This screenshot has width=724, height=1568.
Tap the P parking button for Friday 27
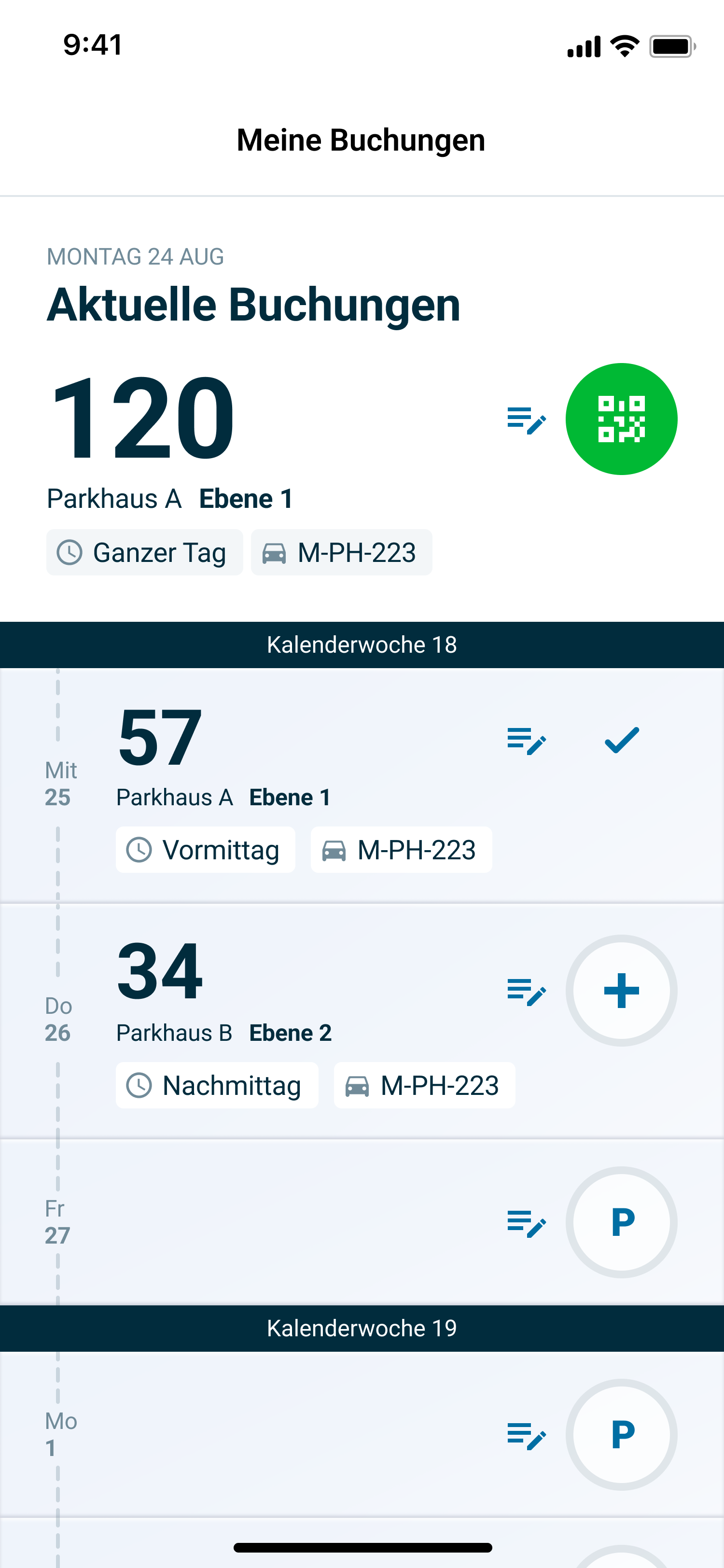[621, 1222]
